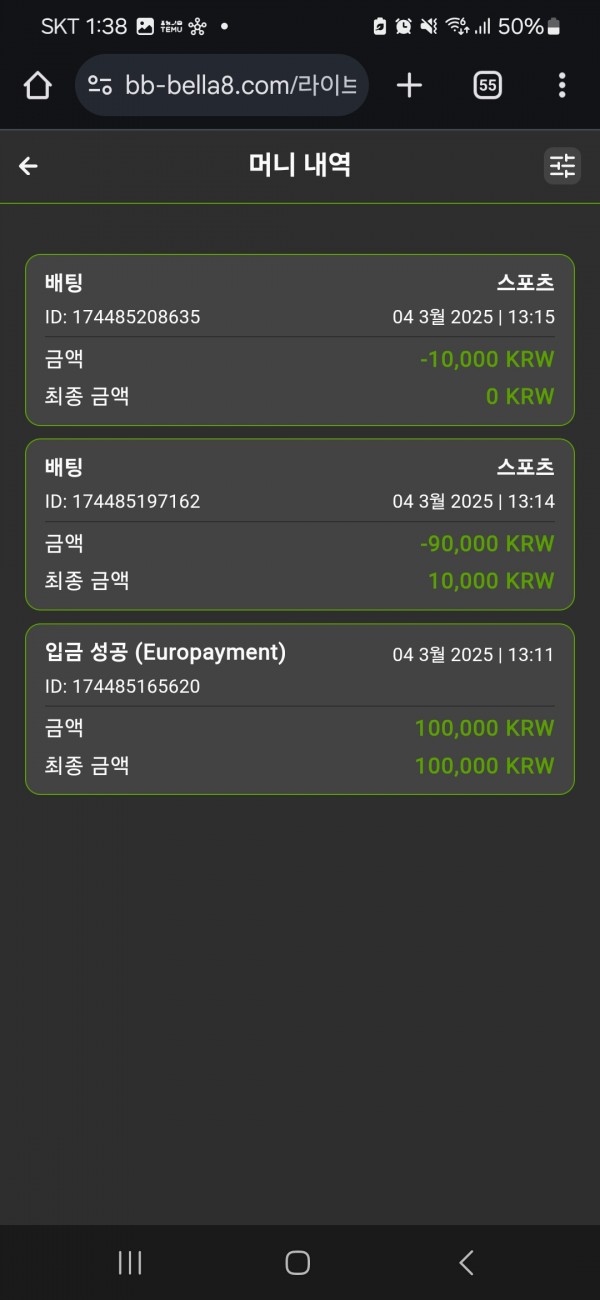
Task: Open the Europayment deposit card
Action: [x=300, y=709]
